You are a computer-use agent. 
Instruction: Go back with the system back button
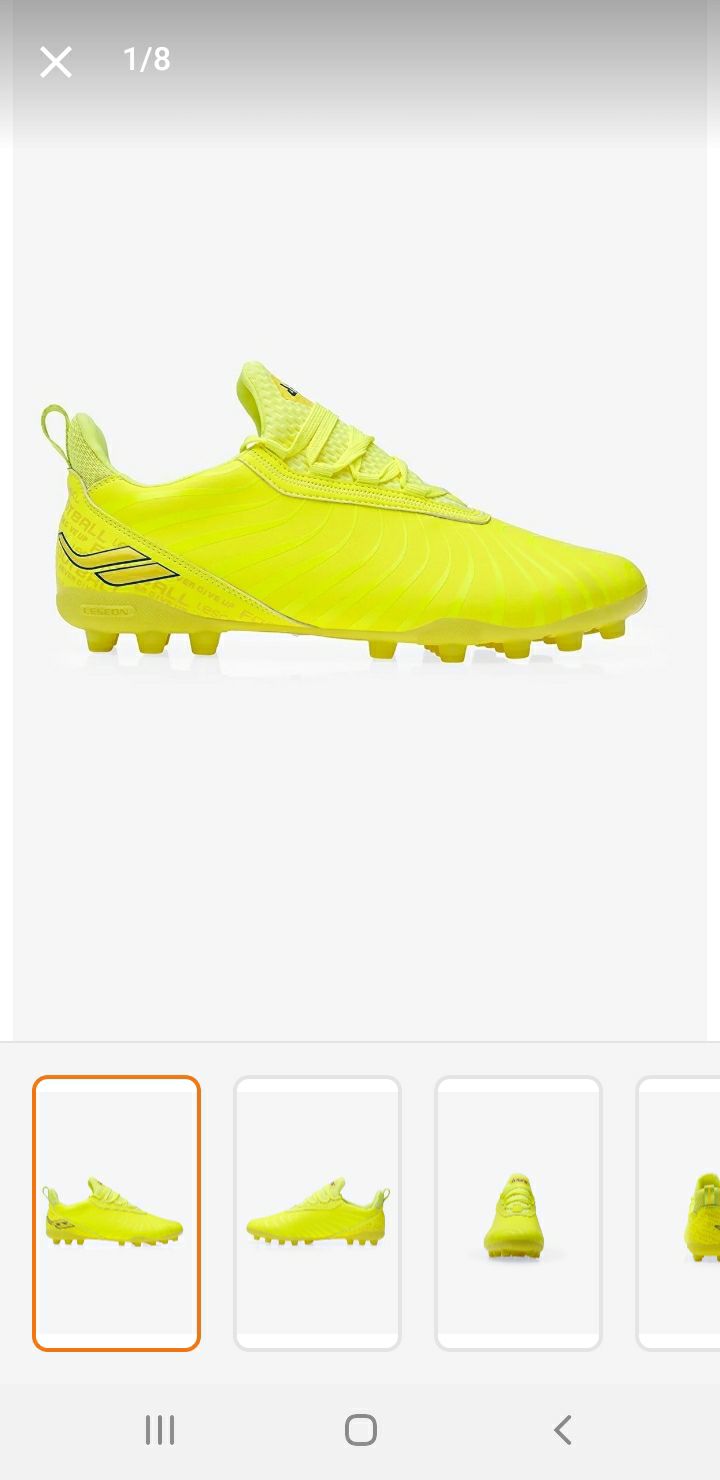point(562,1430)
